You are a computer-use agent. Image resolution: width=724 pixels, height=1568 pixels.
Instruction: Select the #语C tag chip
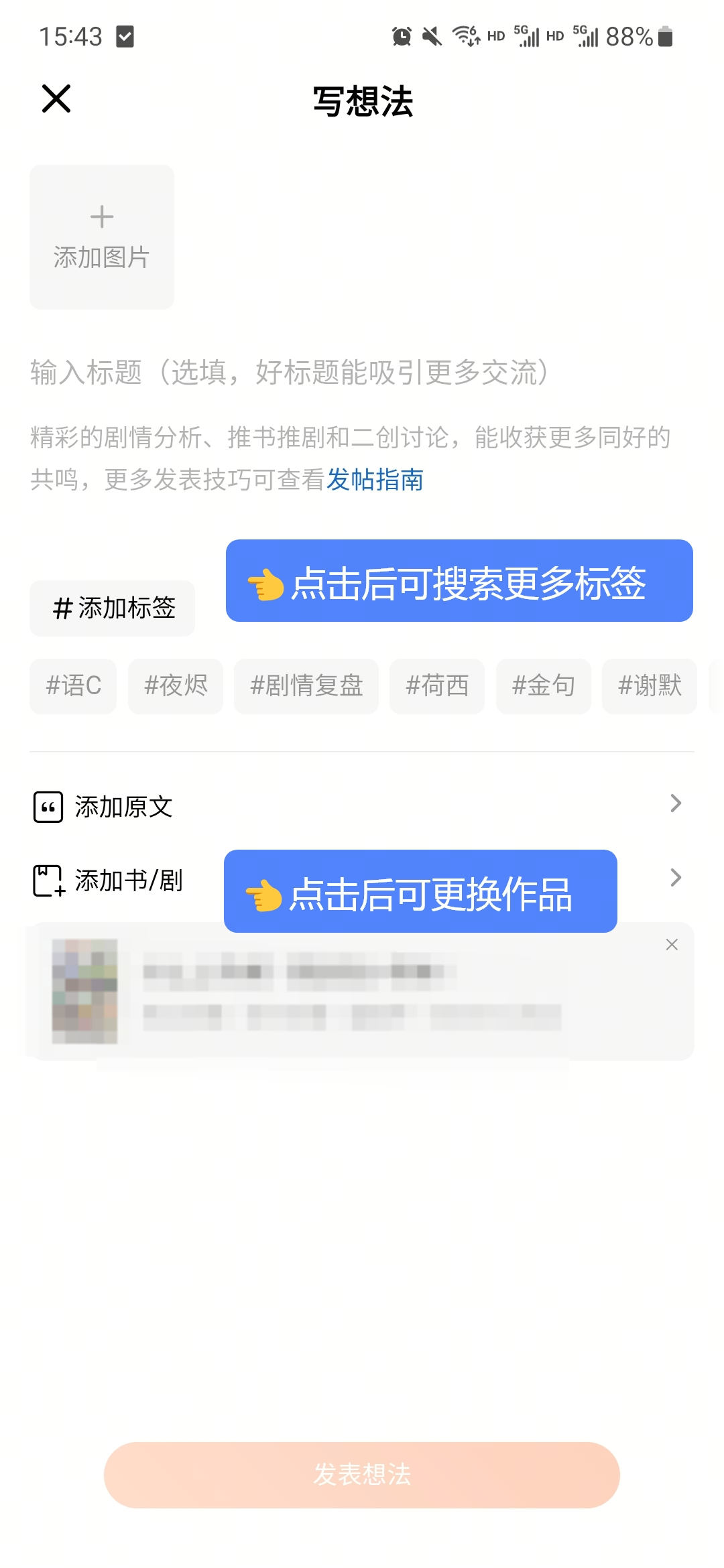(73, 686)
